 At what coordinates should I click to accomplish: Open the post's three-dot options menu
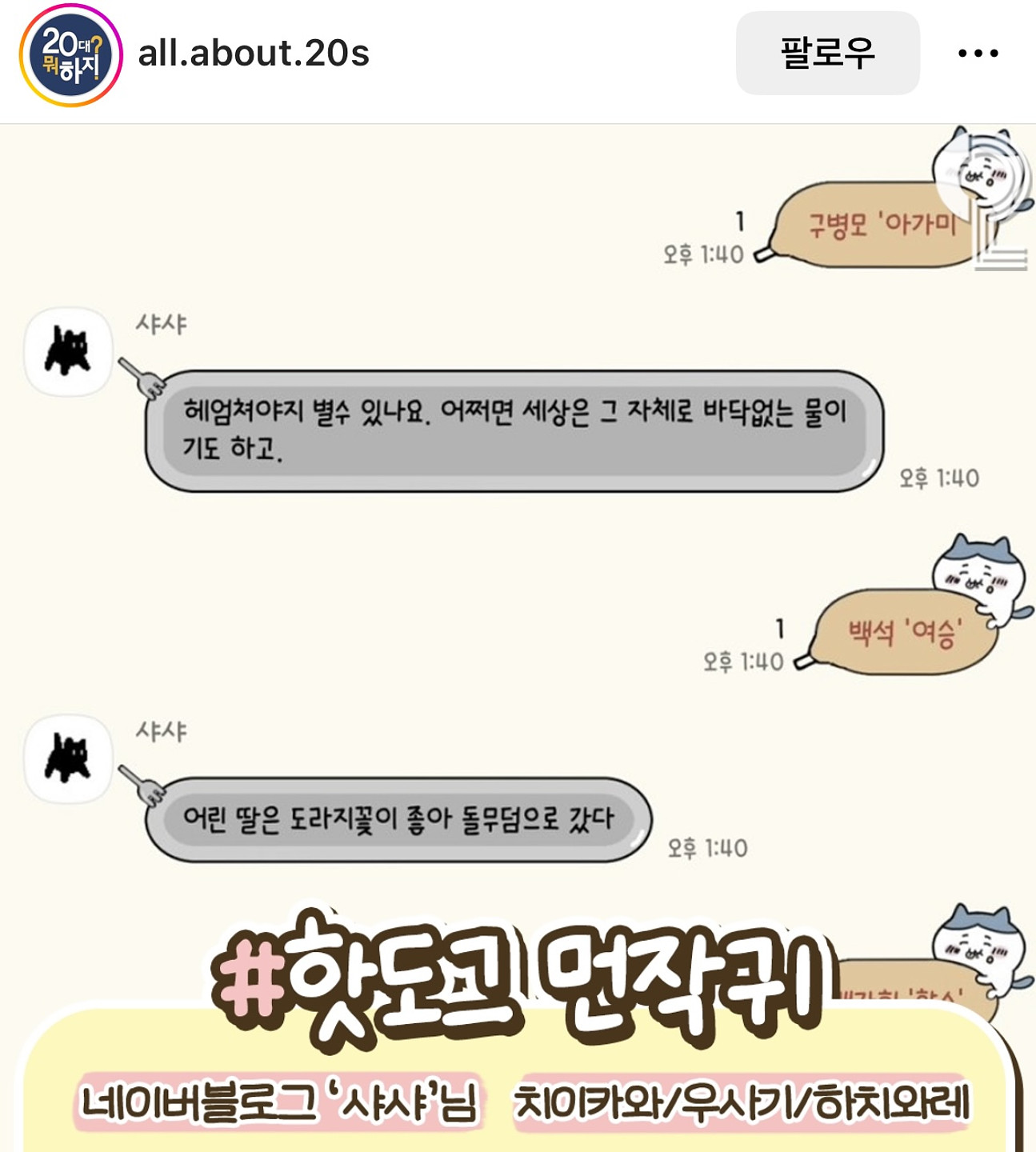point(978,54)
